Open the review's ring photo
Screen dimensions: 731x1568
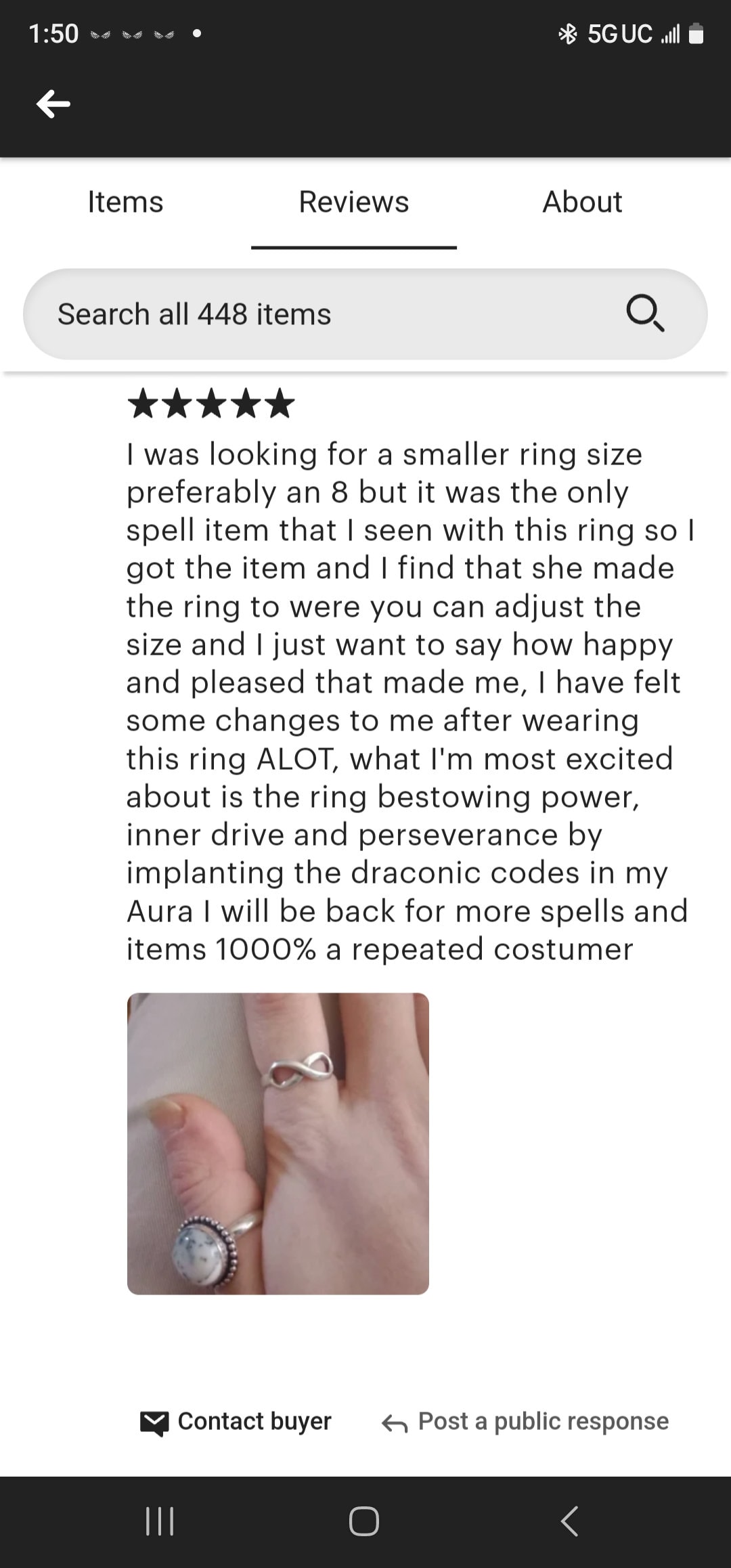(x=278, y=1144)
